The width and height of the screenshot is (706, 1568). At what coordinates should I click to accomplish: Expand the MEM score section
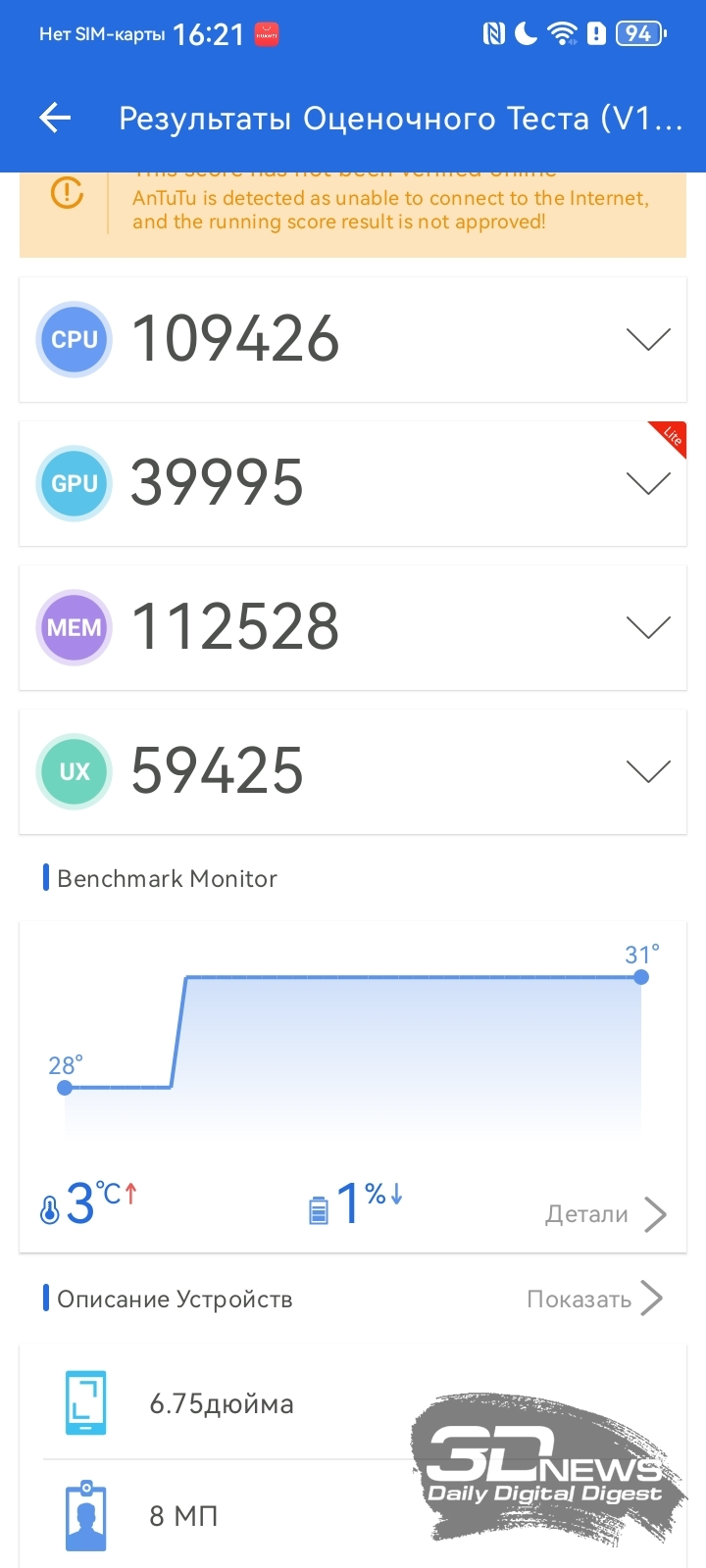point(648,627)
